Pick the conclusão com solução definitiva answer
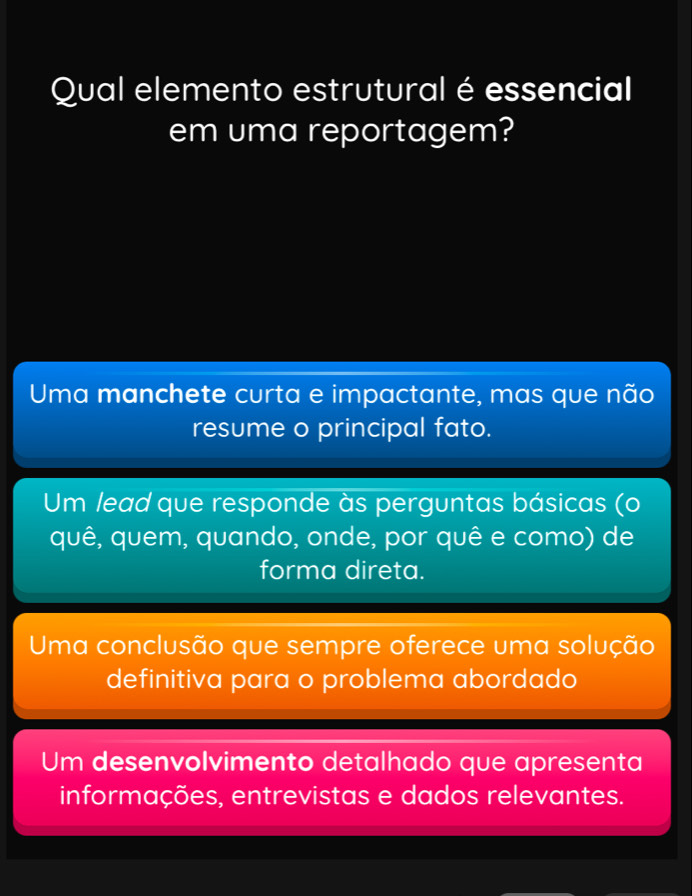This screenshot has height=896, width=692. (x=342, y=663)
